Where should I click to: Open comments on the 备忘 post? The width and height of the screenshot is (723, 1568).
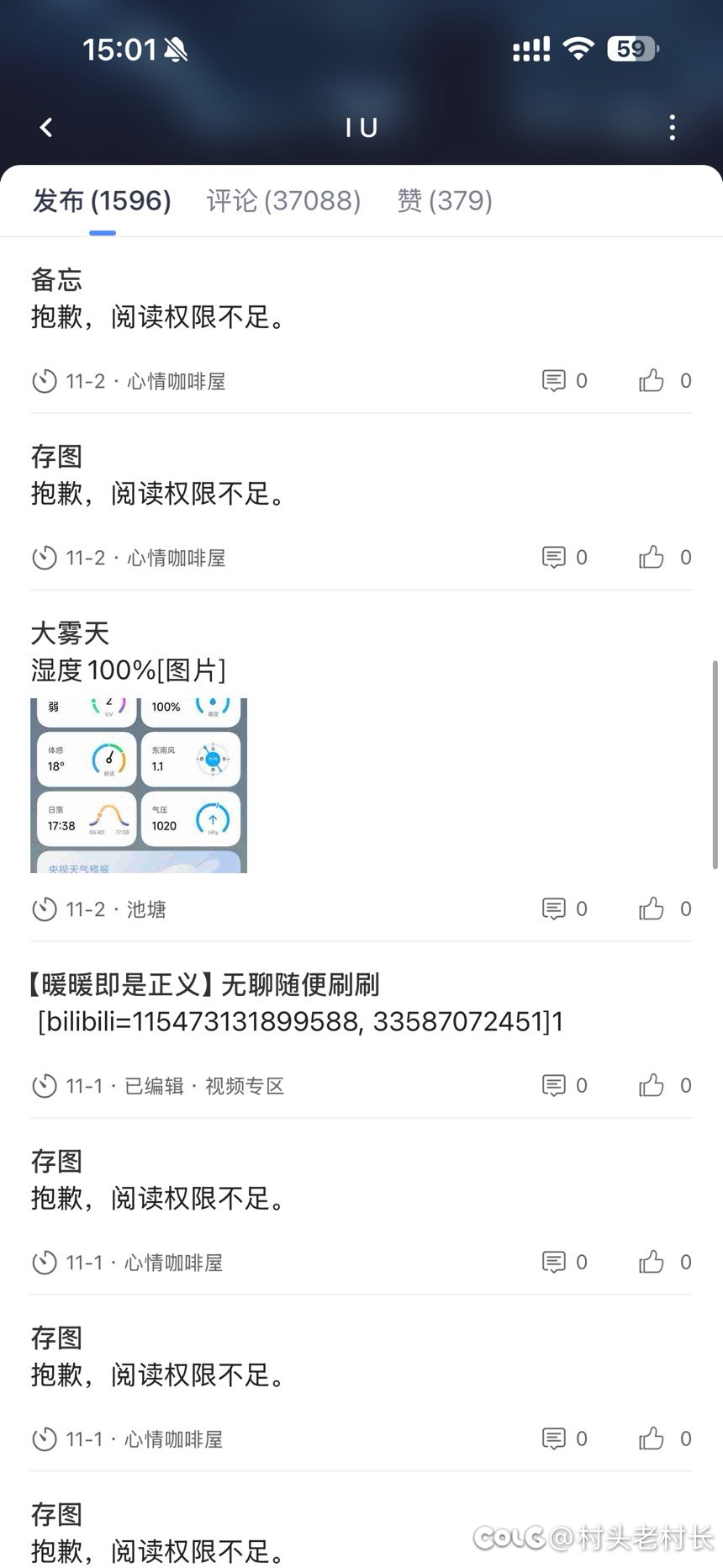[554, 381]
